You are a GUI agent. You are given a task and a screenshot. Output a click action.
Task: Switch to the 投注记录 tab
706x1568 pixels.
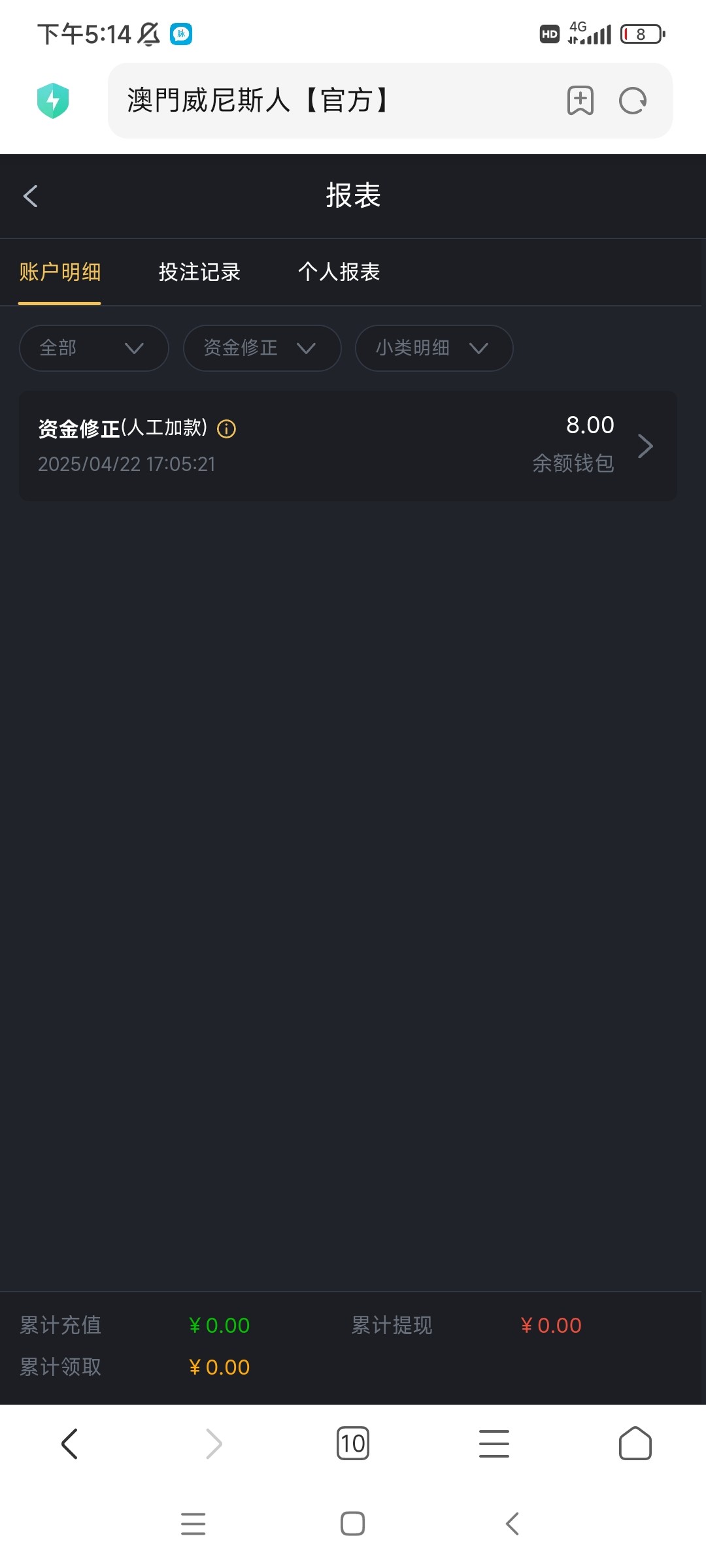click(x=199, y=272)
